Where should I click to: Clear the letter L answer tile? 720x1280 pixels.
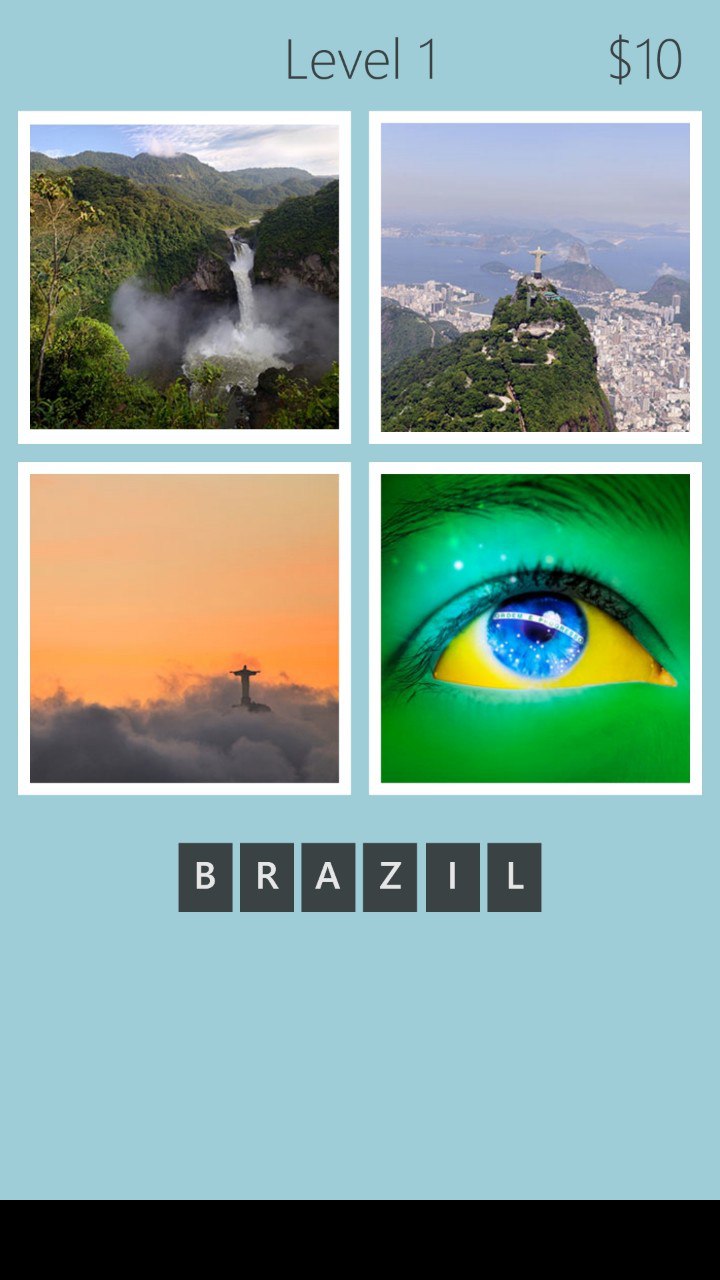click(x=514, y=877)
